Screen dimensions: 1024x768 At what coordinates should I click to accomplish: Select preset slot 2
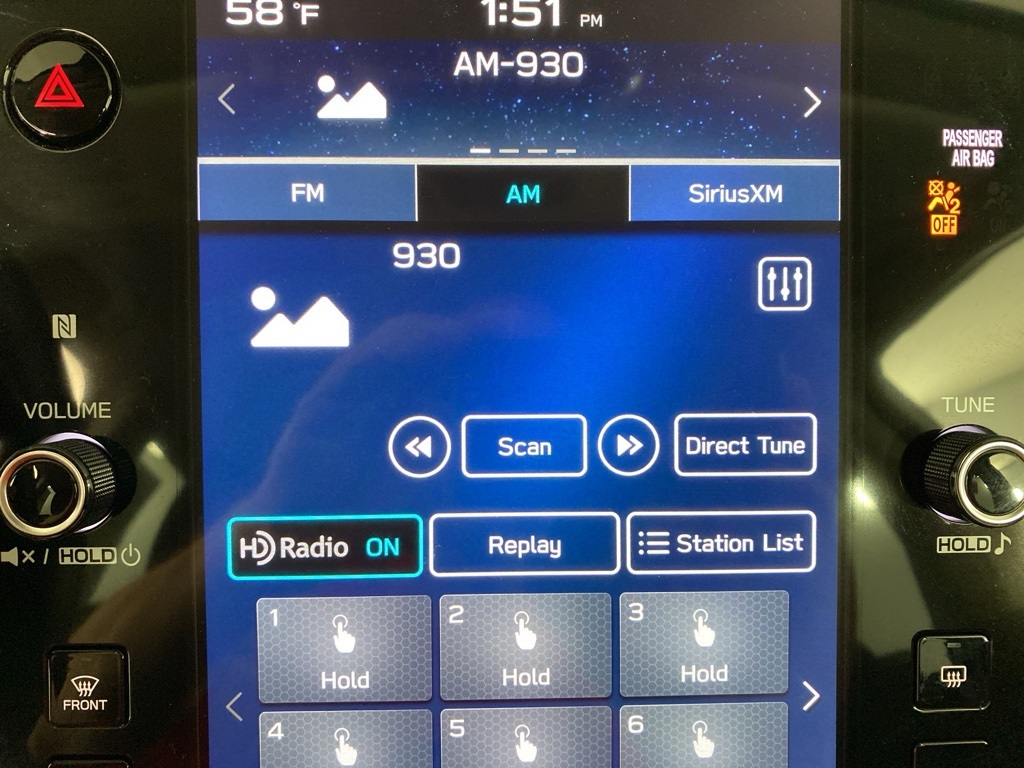pyautogui.click(x=525, y=647)
